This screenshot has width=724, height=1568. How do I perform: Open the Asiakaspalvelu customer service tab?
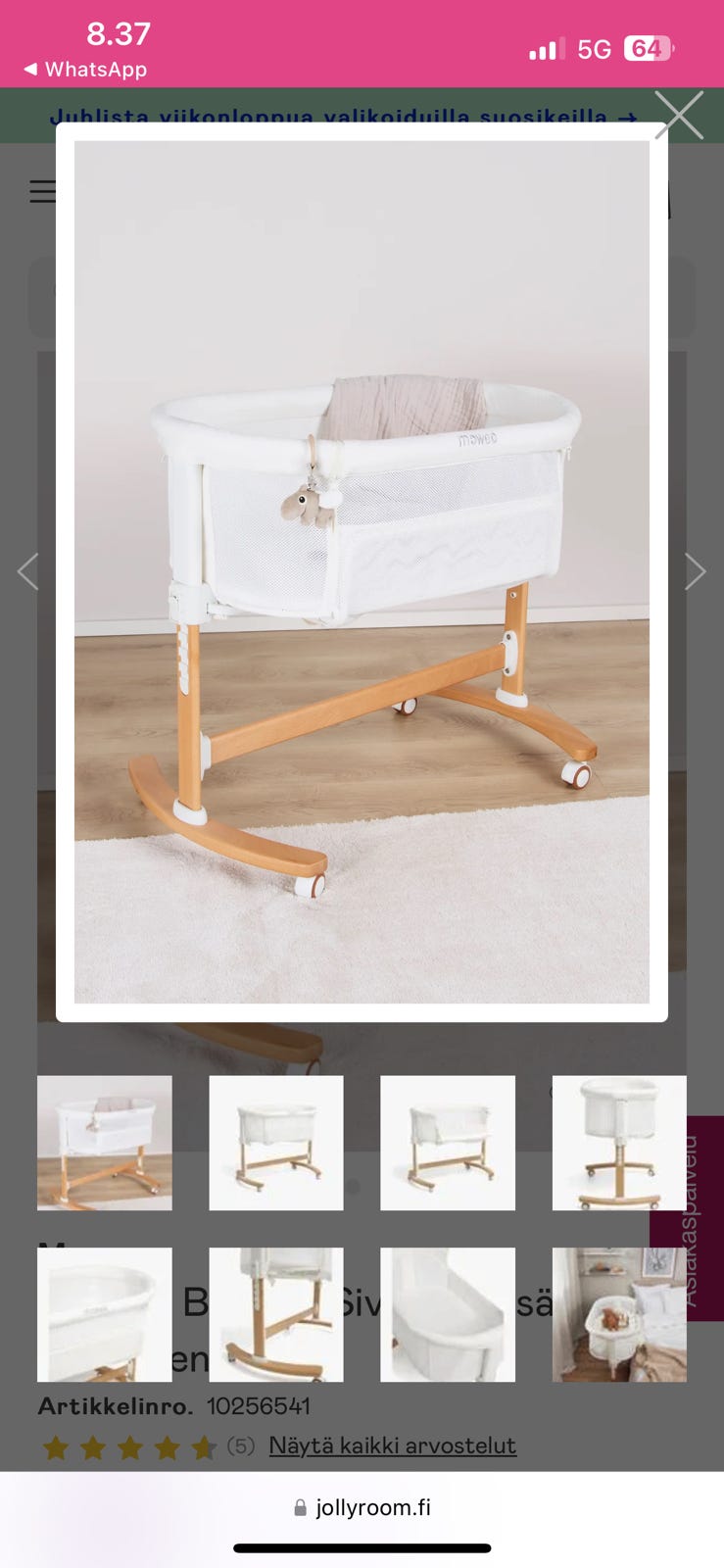click(689, 1218)
